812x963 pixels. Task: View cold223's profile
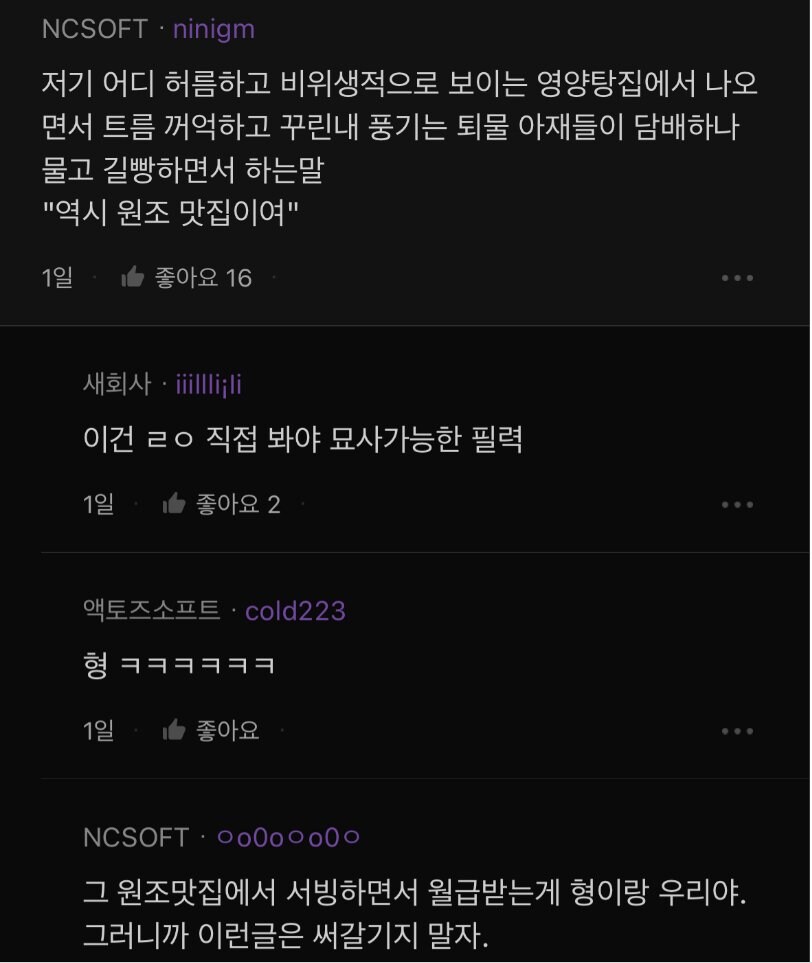click(x=295, y=611)
